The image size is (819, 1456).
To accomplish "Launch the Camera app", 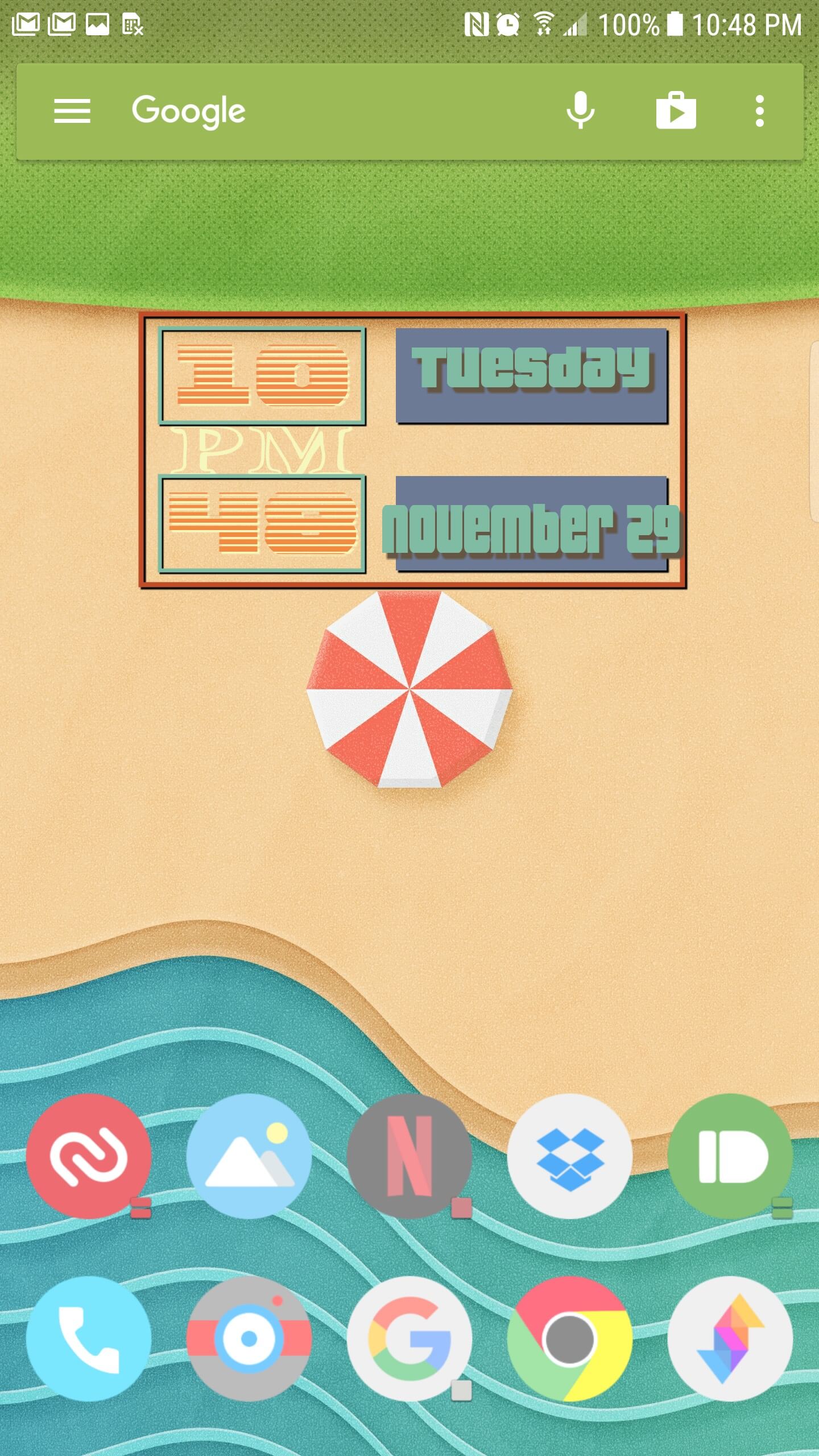I will 249,1339.
